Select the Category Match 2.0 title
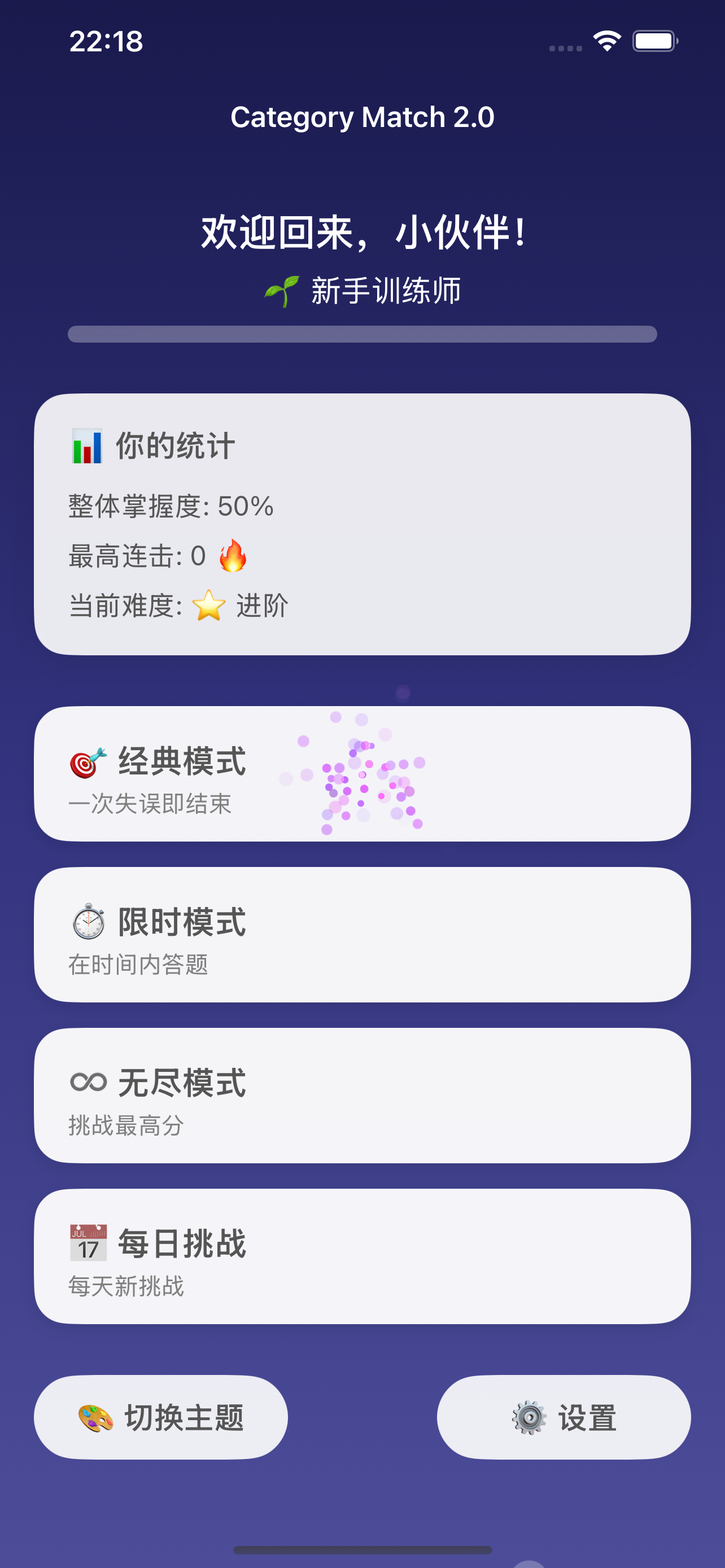Viewport: 725px width, 1568px height. 362,116
